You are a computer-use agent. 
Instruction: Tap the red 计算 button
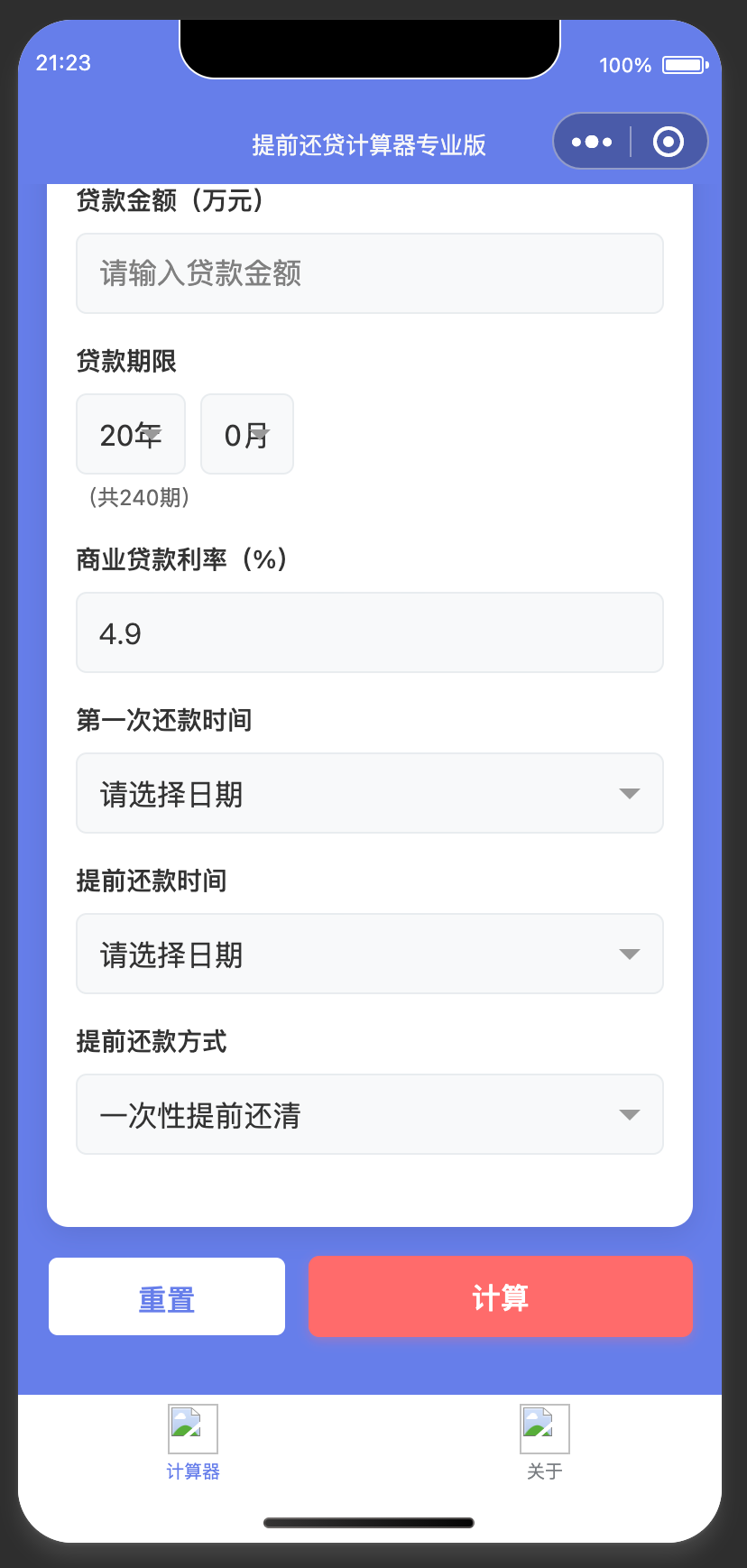500,1296
